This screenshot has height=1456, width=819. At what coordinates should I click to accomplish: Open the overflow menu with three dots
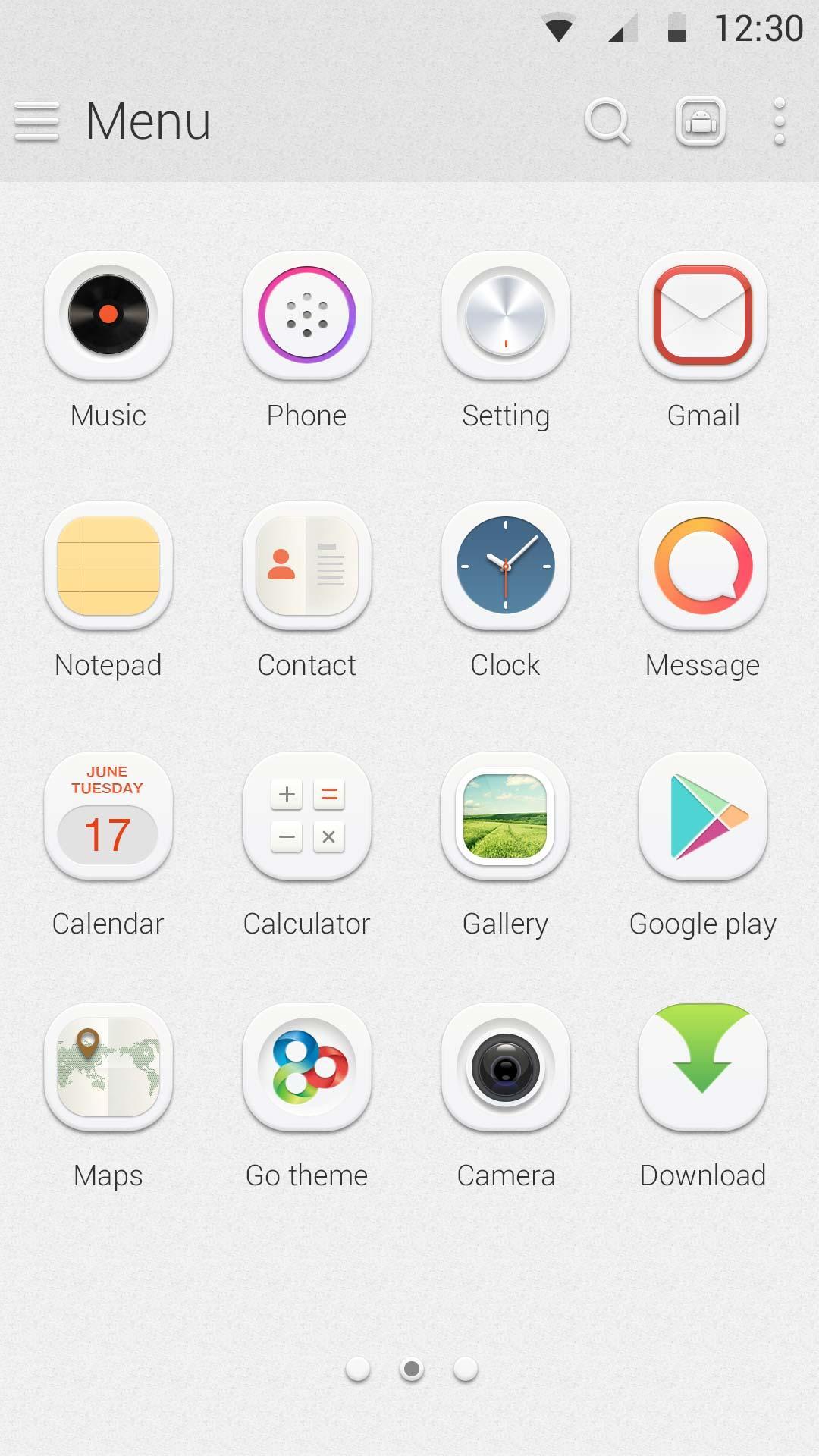(x=777, y=121)
